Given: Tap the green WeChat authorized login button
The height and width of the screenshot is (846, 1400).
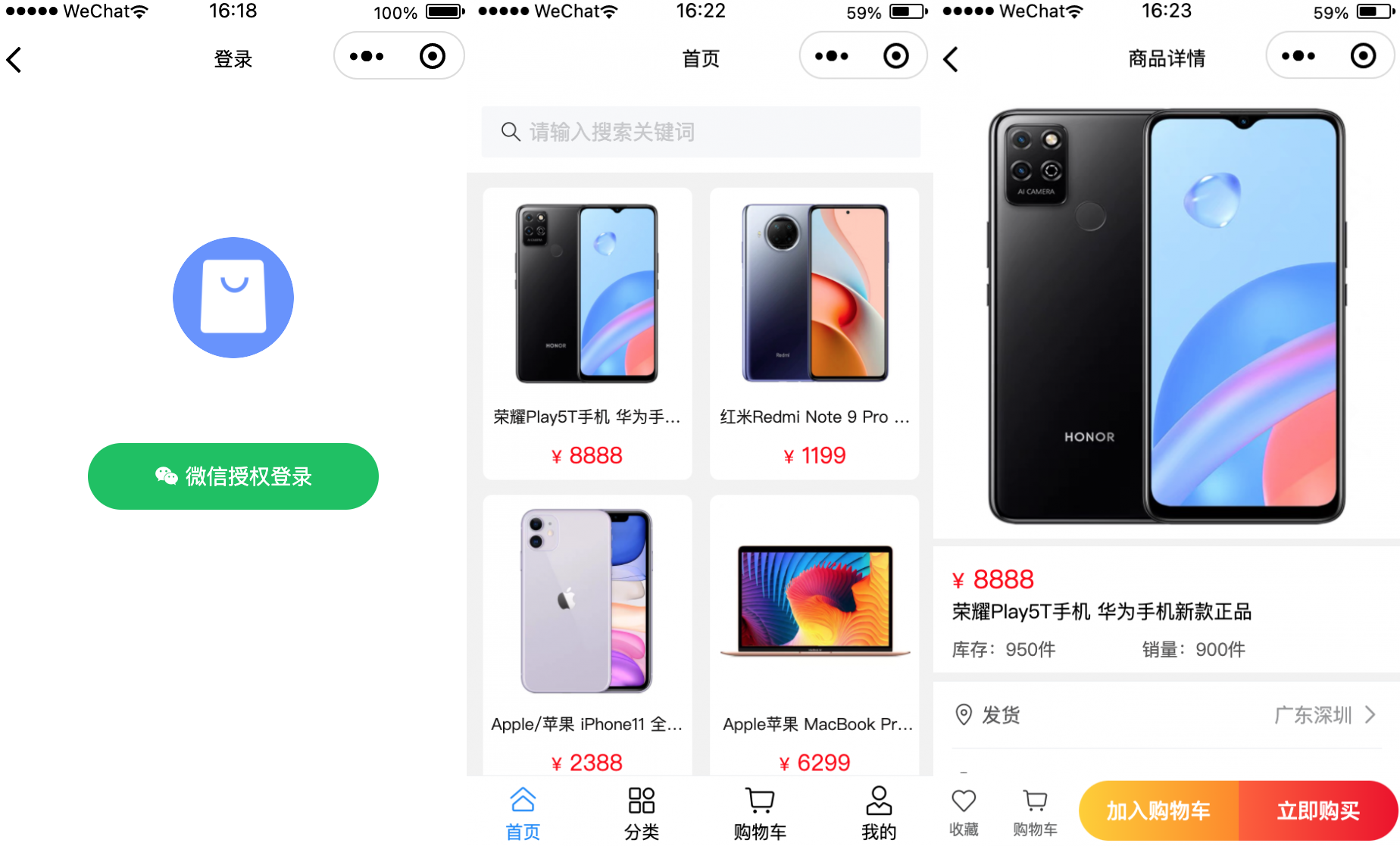Looking at the screenshot, I should click(x=233, y=476).
